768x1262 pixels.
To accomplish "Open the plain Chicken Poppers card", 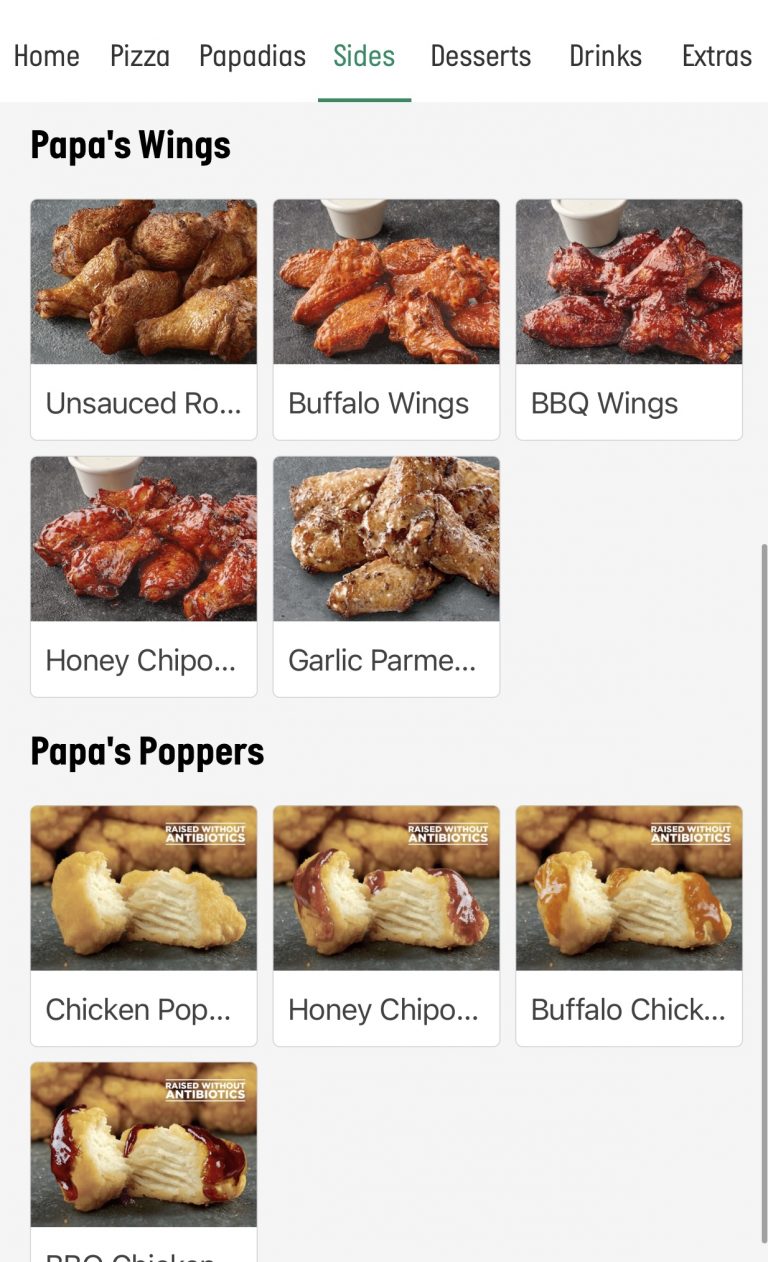I will [x=143, y=925].
